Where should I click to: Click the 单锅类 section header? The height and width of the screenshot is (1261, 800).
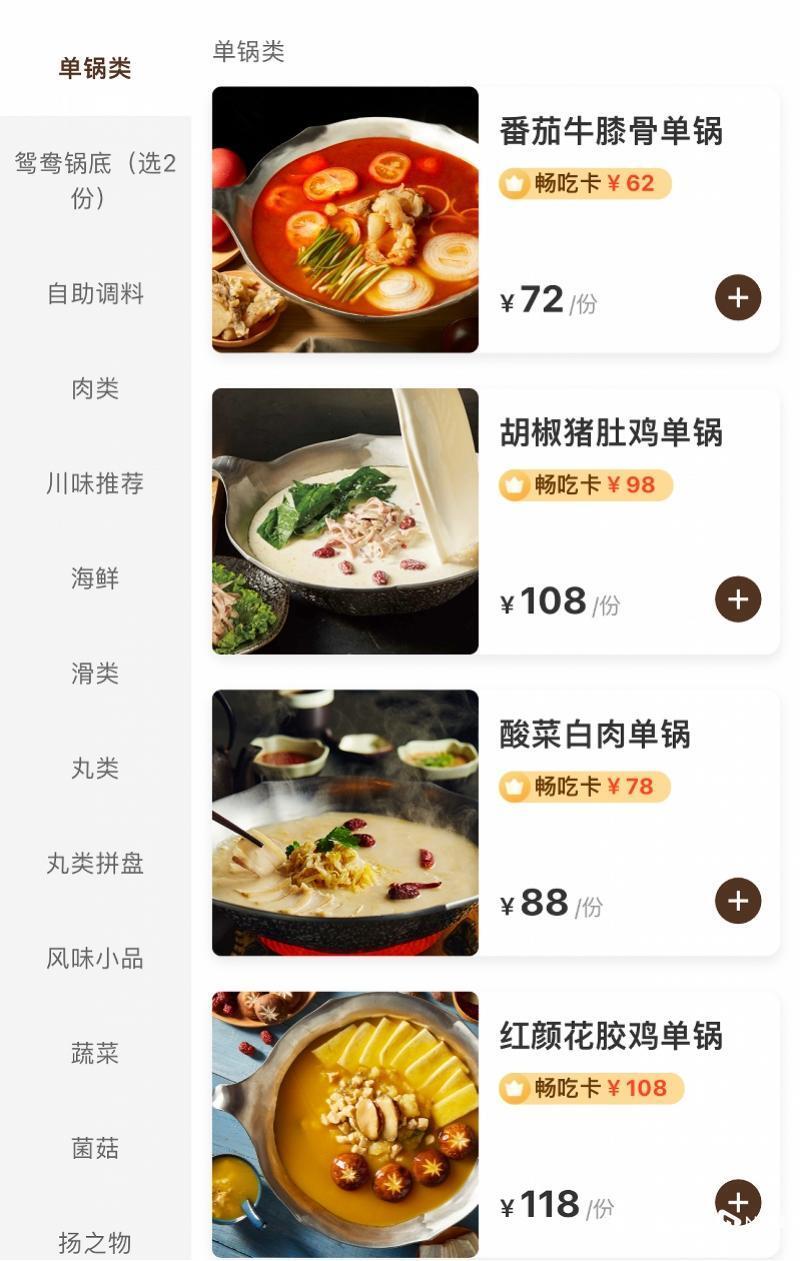[x=246, y=52]
